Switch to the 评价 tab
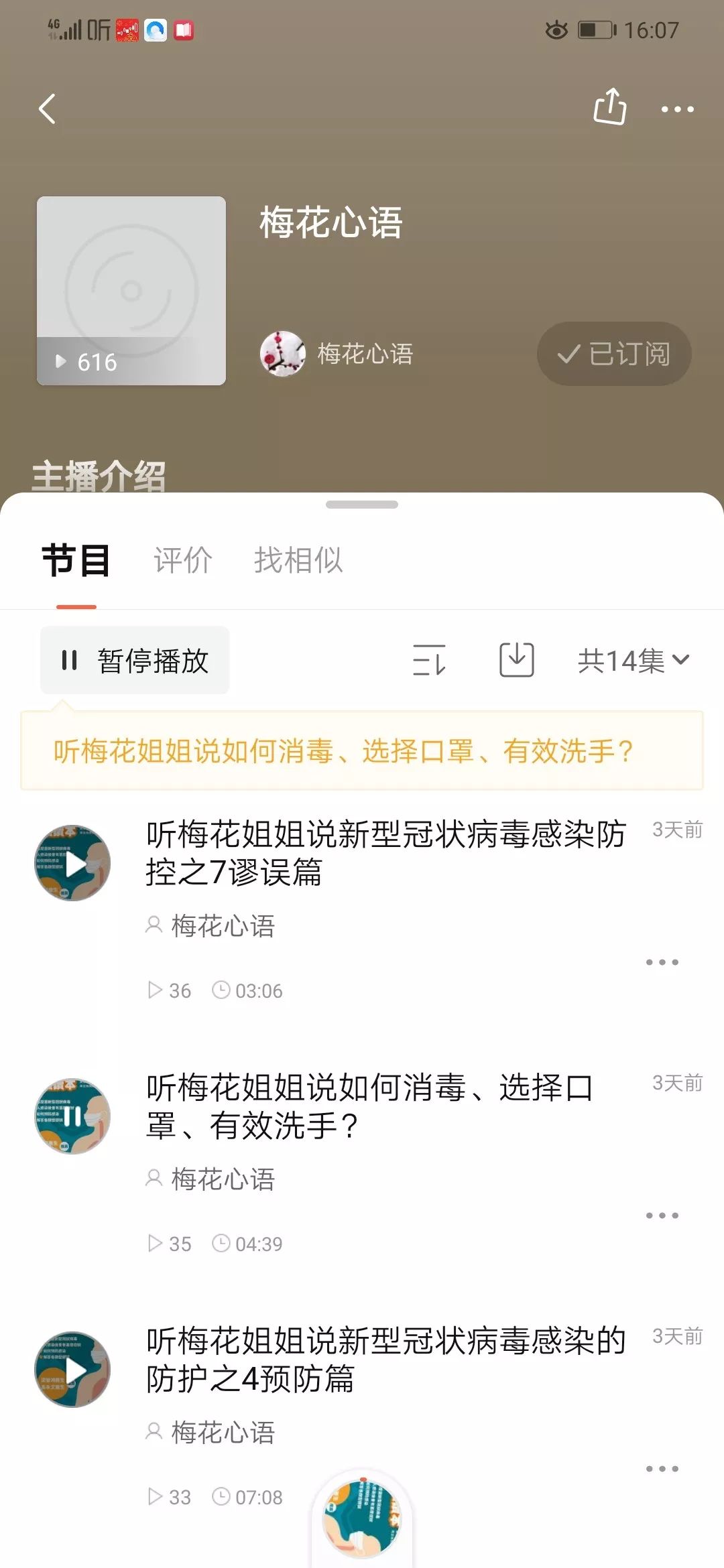This screenshot has height=1568, width=724. pyautogui.click(x=182, y=560)
